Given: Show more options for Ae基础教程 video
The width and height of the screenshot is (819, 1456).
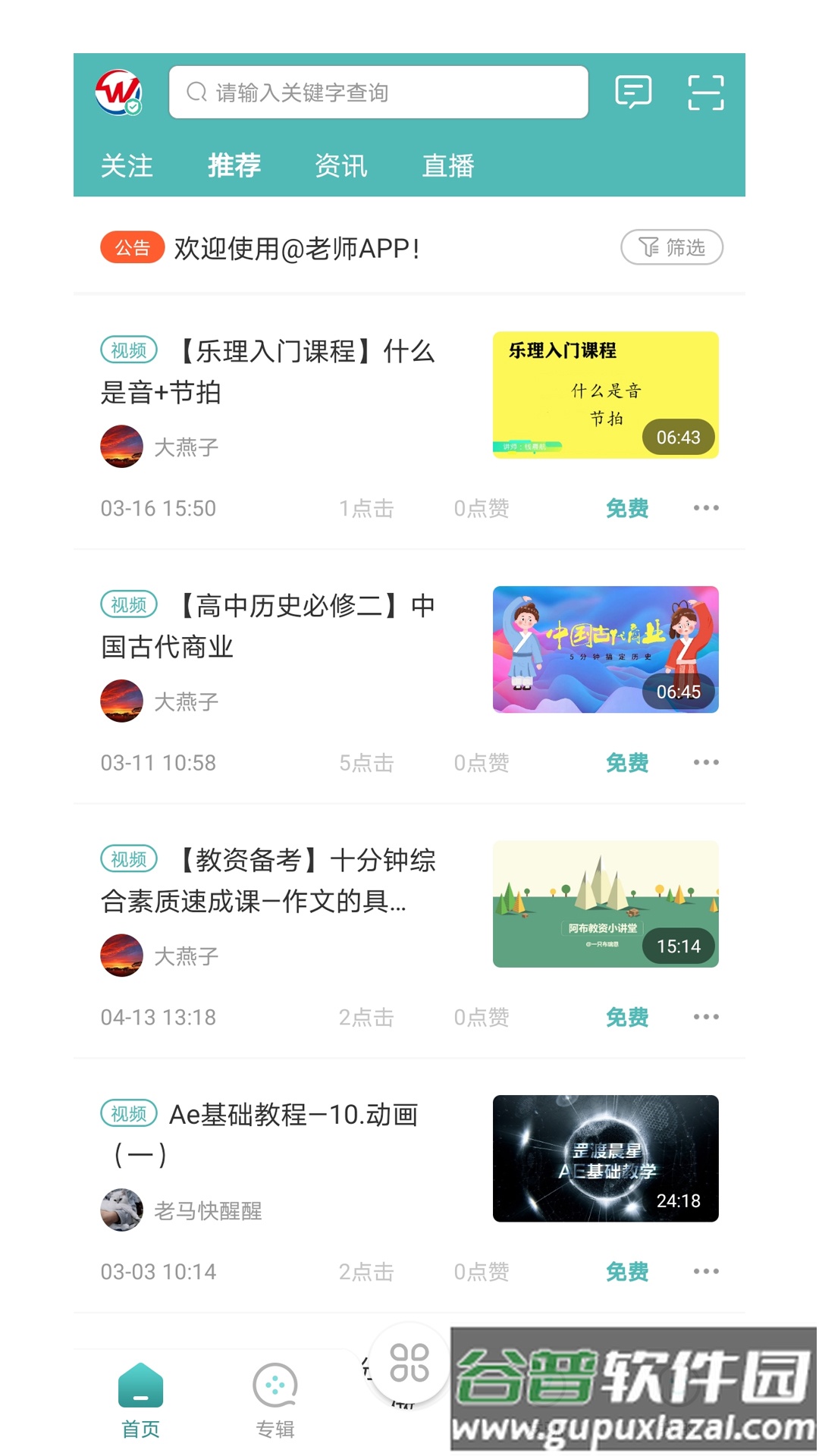Looking at the screenshot, I should (x=705, y=1272).
